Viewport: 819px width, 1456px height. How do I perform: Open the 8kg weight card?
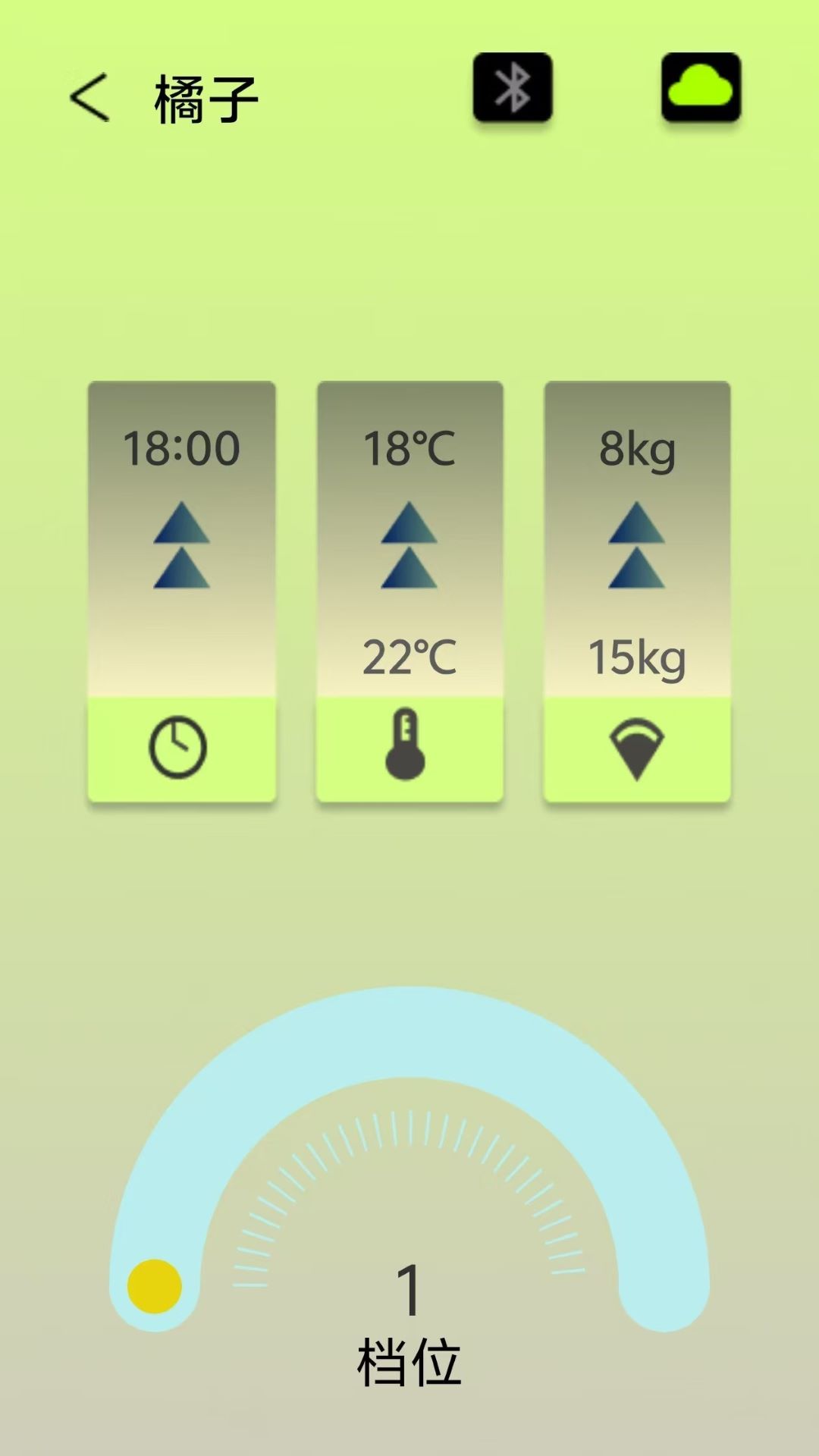pyautogui.click(x=637, y=591)
